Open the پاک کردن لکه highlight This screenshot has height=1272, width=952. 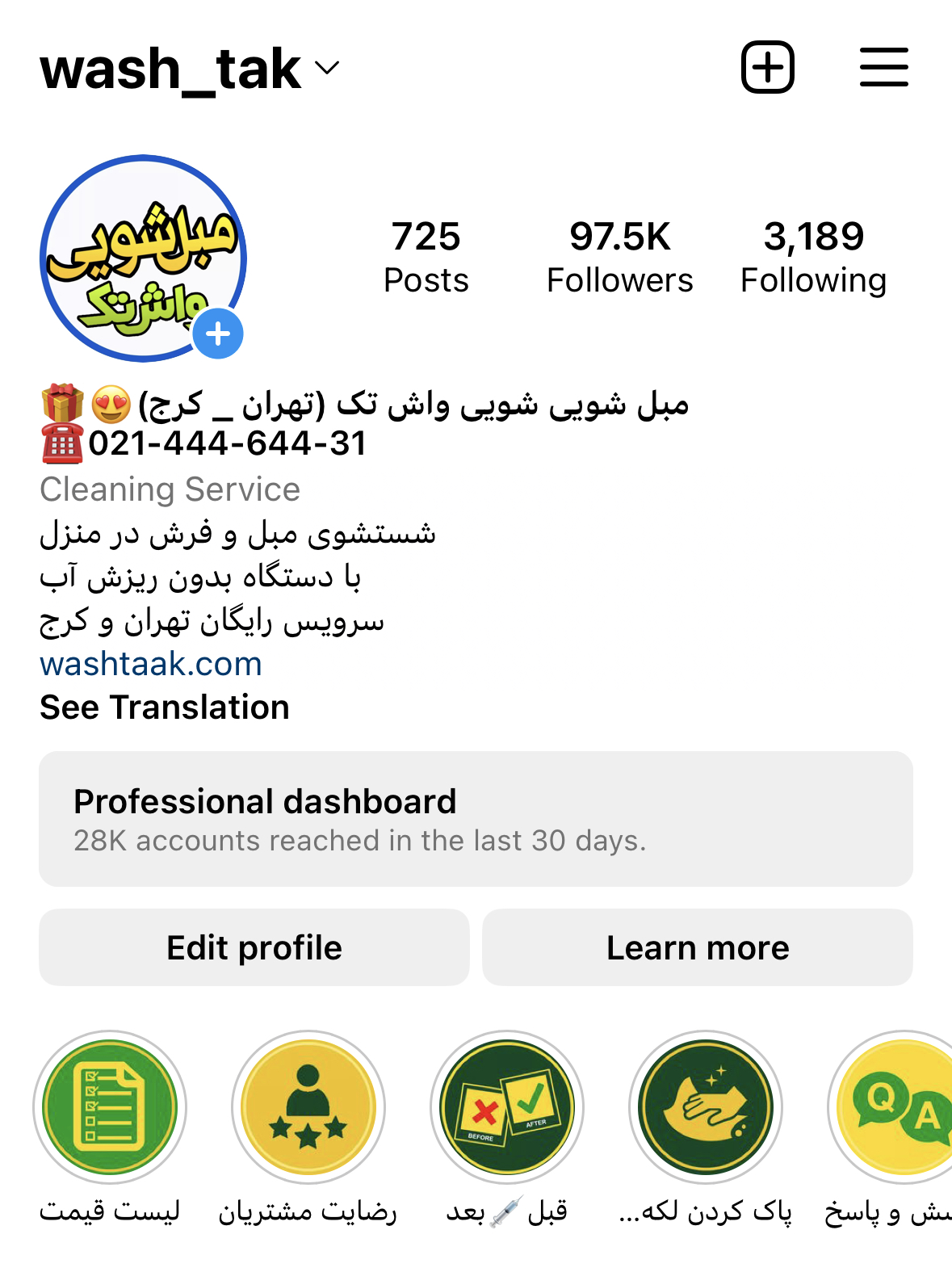(x=706, y=1106)
